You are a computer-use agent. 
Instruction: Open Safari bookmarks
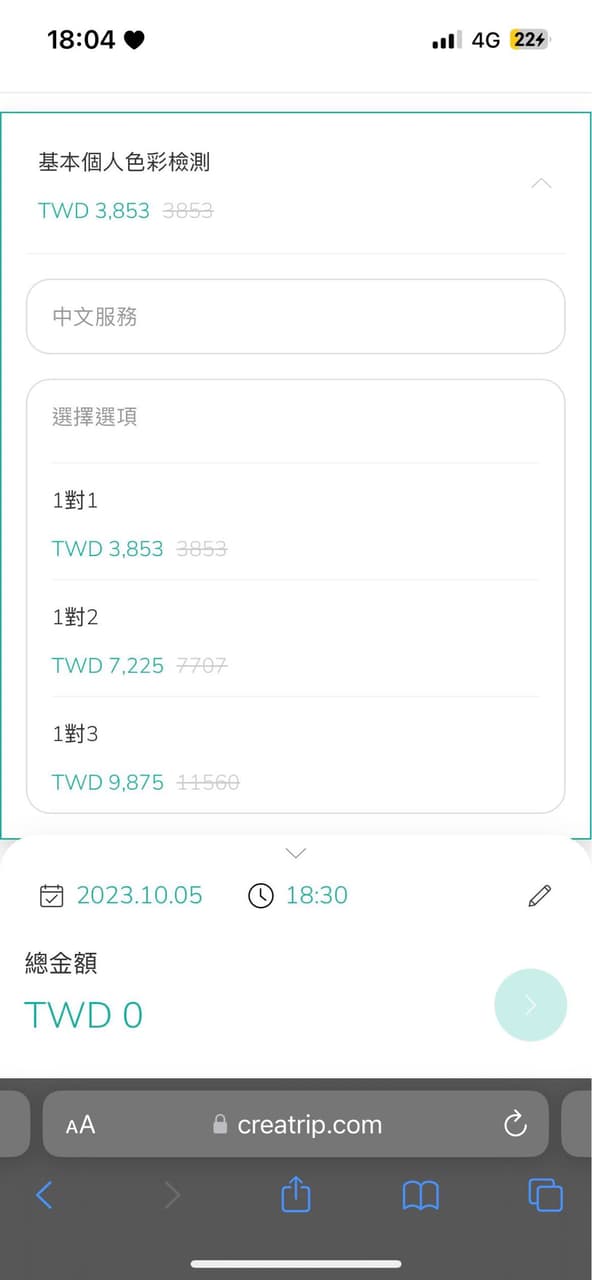pos(420,1195)
